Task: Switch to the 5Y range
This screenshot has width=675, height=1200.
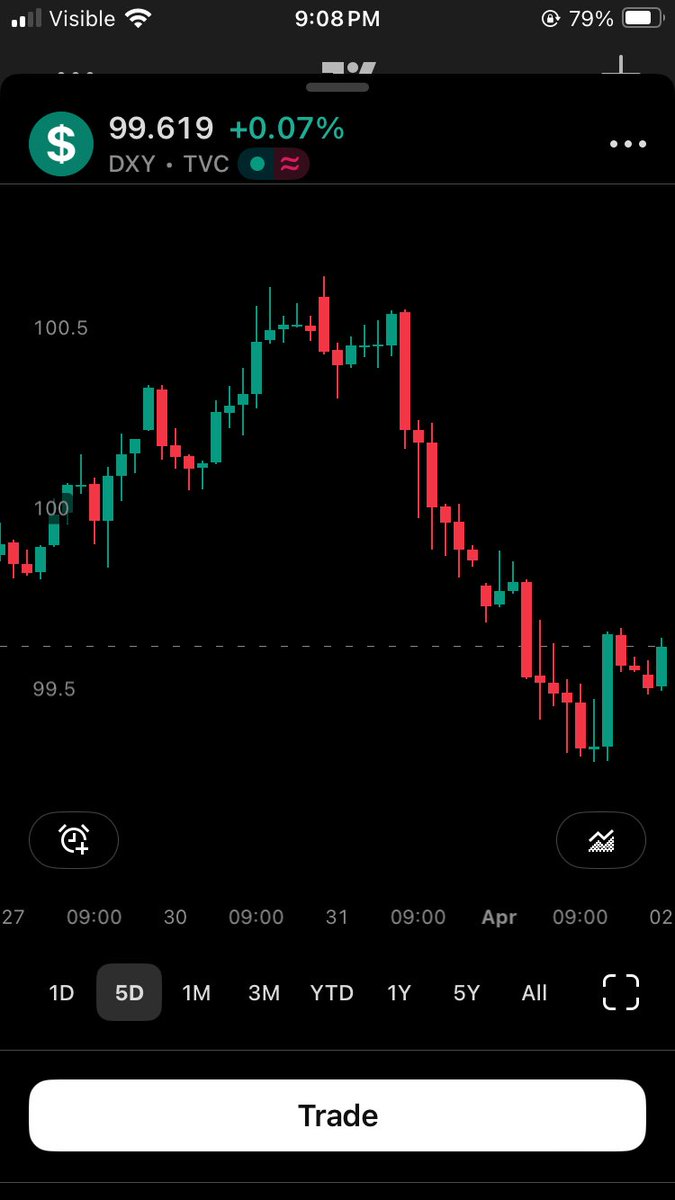Action: pyautogui.click(x=466, y=993)
